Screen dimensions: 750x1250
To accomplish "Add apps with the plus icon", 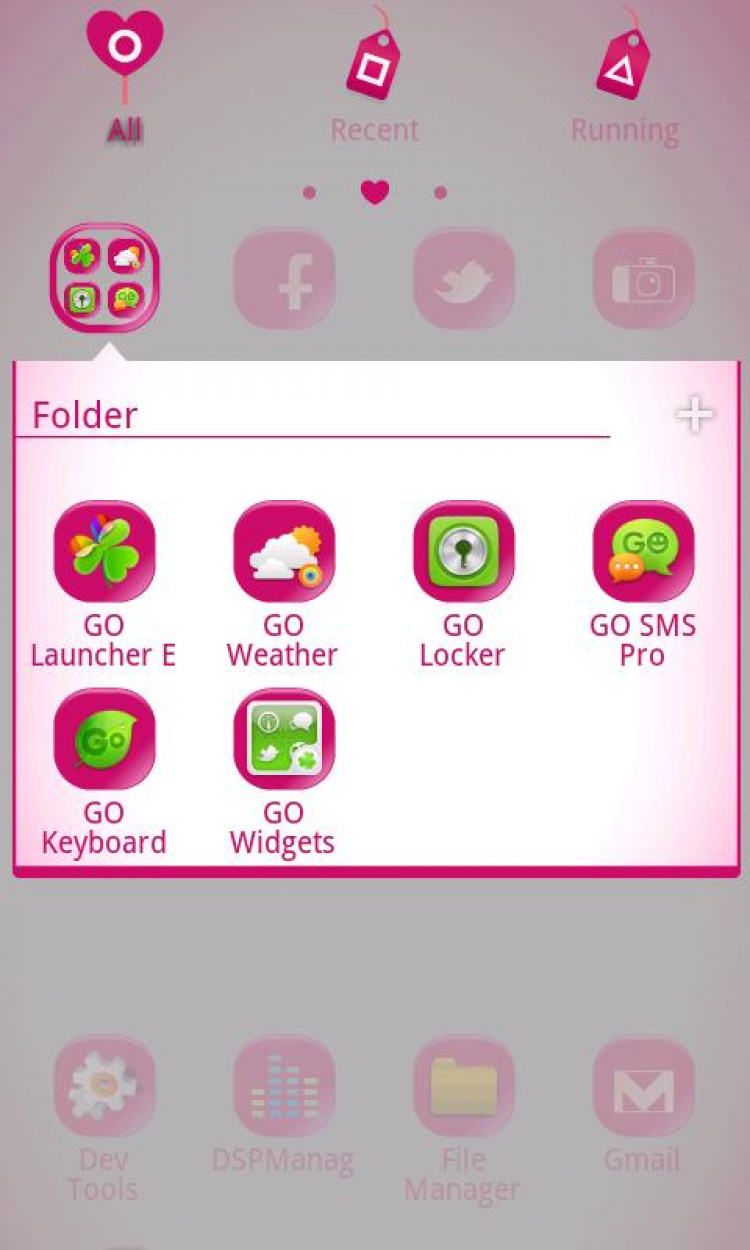I will (694, 415).
